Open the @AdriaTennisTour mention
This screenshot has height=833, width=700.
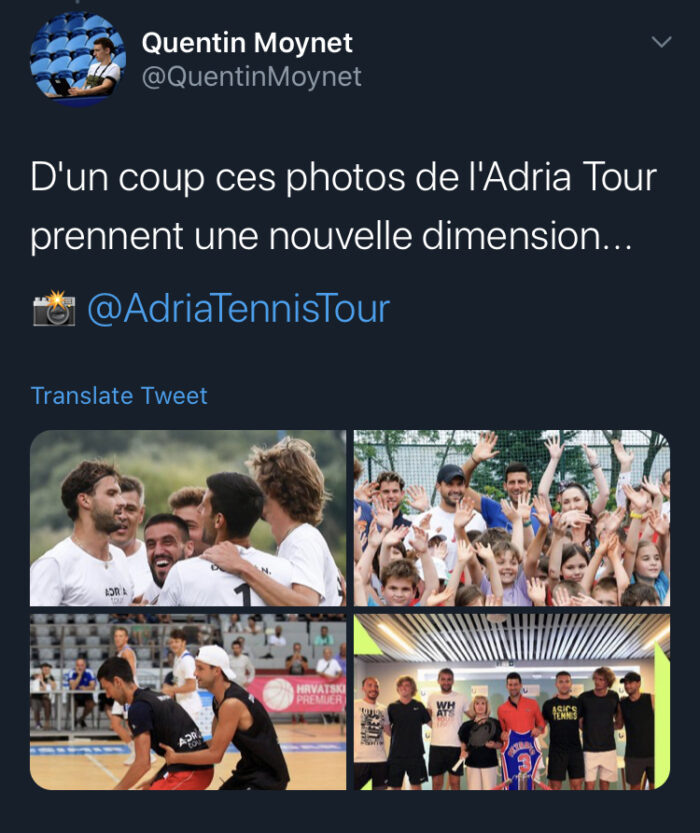(238, 309)
